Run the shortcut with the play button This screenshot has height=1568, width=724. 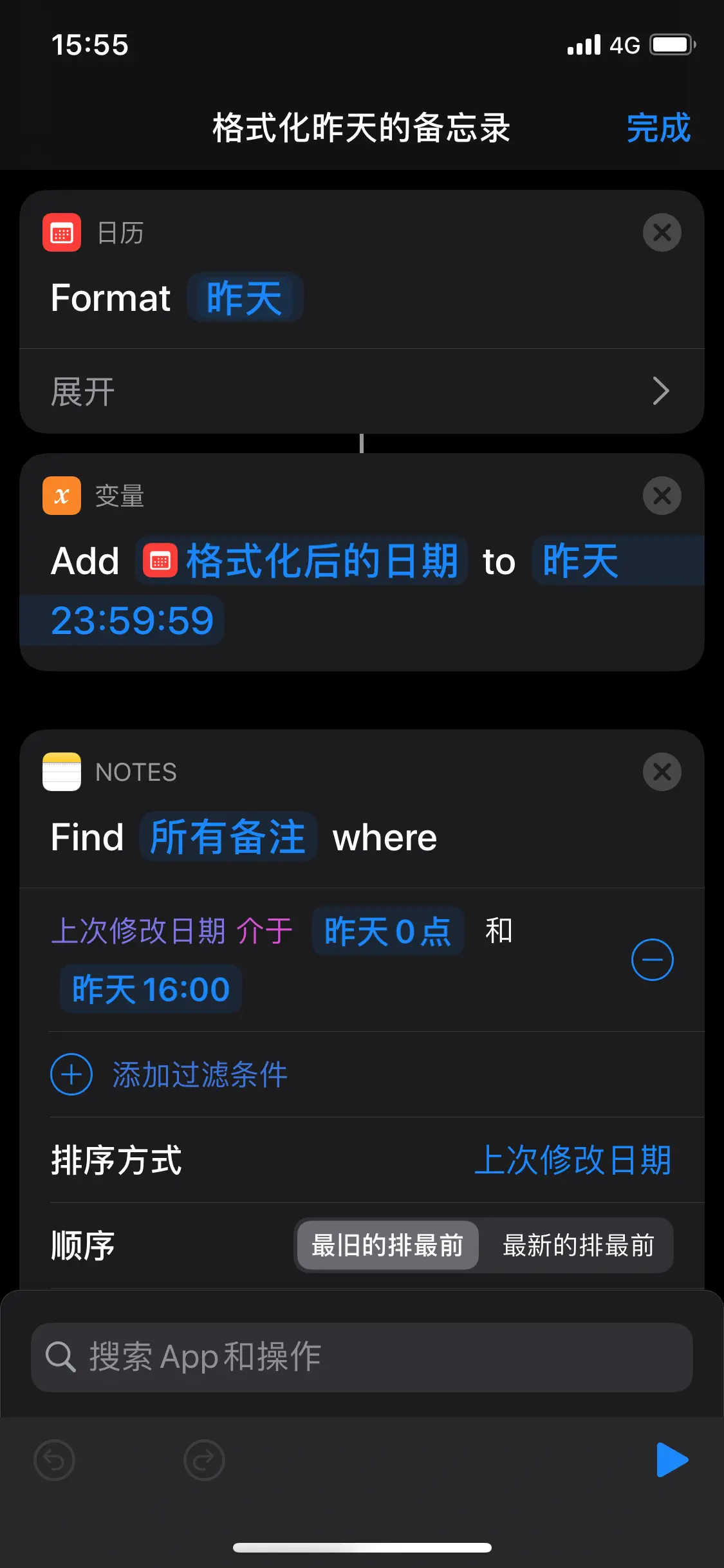click(671, 1460)
